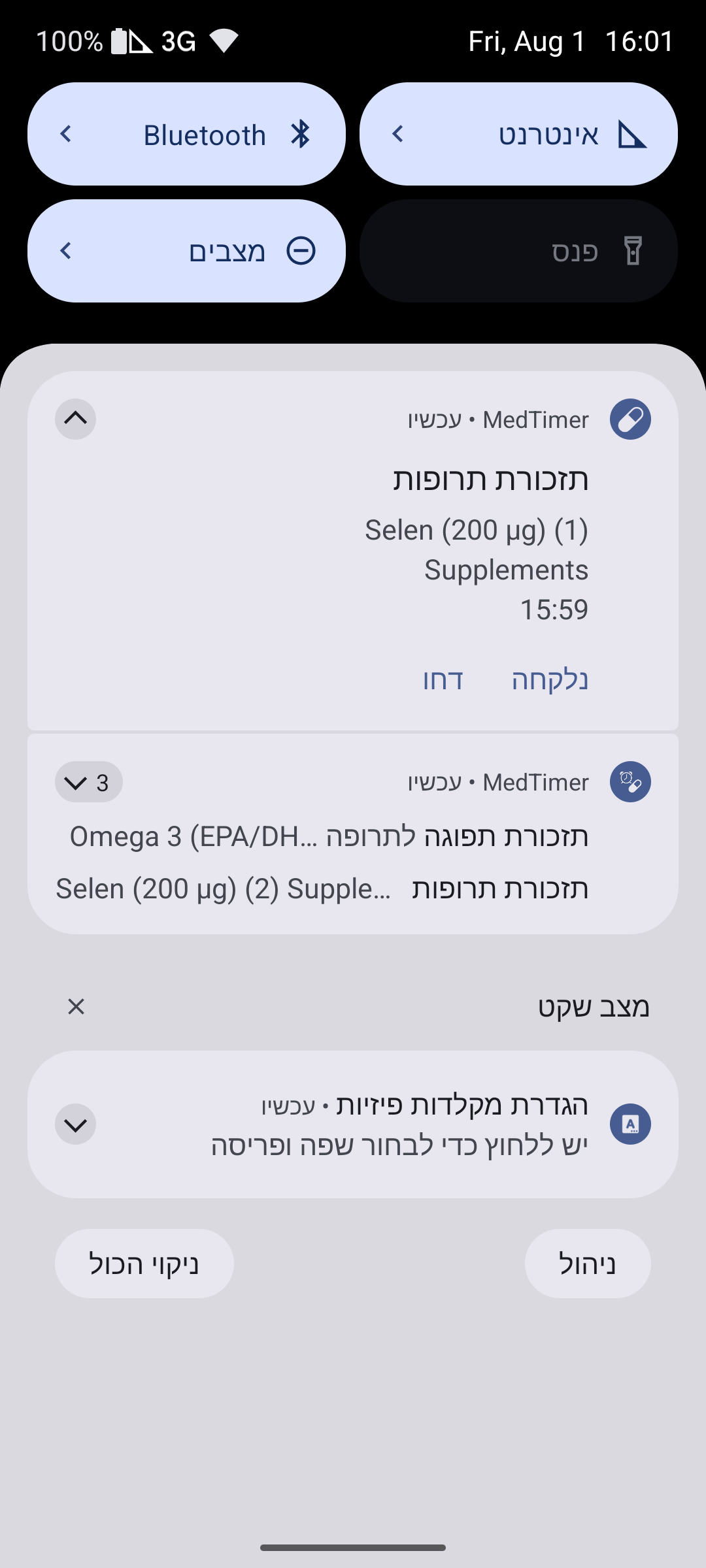Clear all notifications with ניקוי הכול
The image size is (706, 1568).
pyautogui.click(x=144, y=1264)
